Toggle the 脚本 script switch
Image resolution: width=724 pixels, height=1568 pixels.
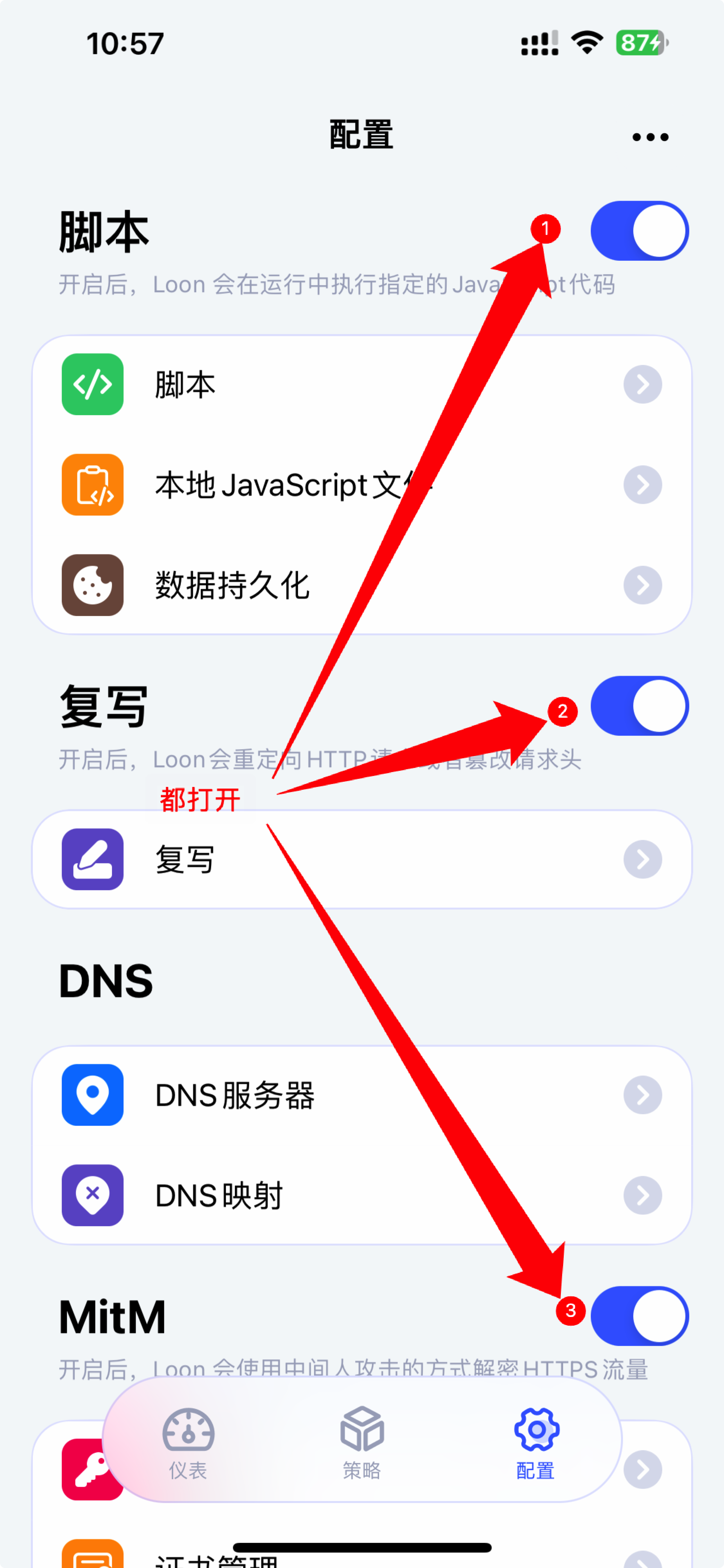click(x=639, y=231)
